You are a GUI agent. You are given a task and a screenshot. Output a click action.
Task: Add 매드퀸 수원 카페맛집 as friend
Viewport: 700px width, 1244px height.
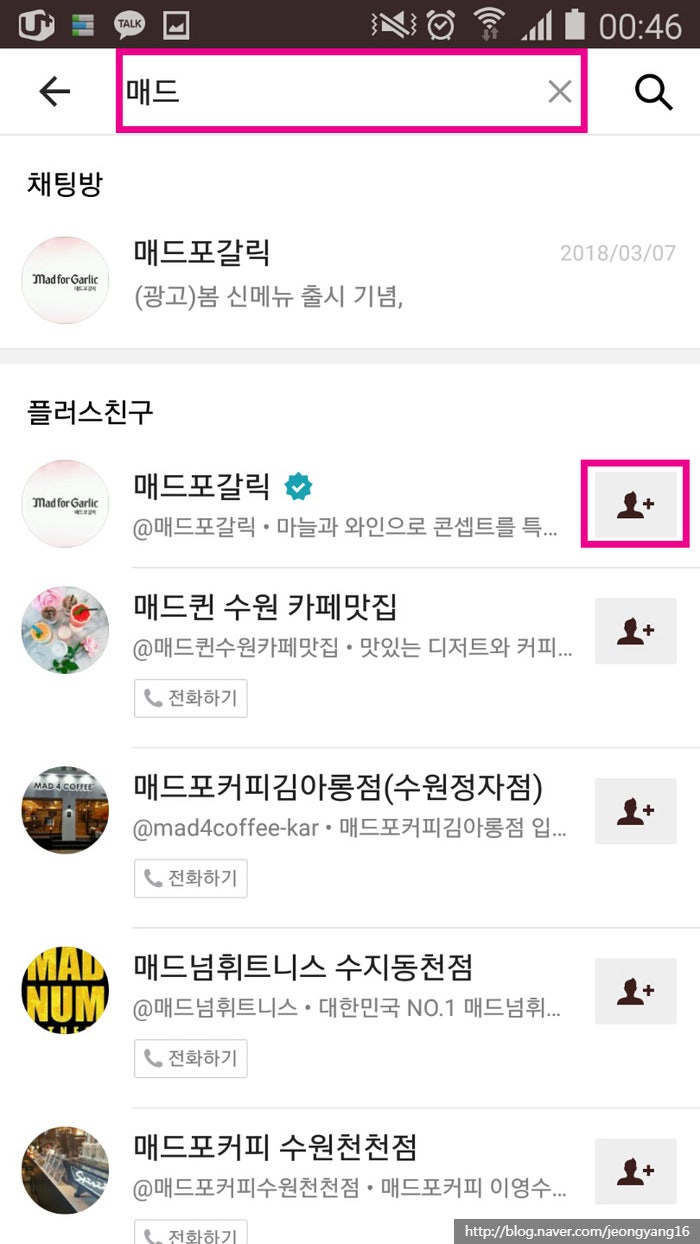click(x=635, y=631)
